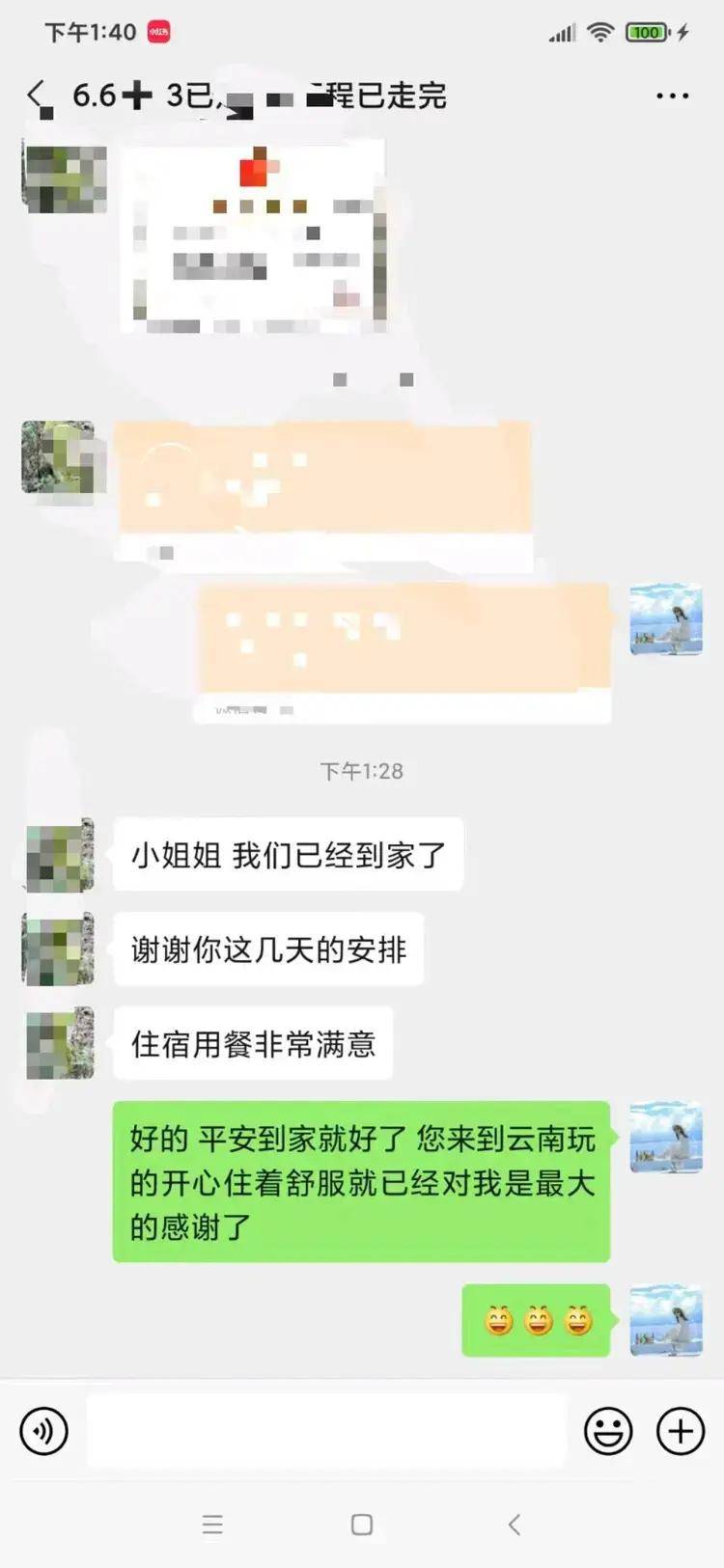Open the chat's three-dot menu

(x=672, y=96)
